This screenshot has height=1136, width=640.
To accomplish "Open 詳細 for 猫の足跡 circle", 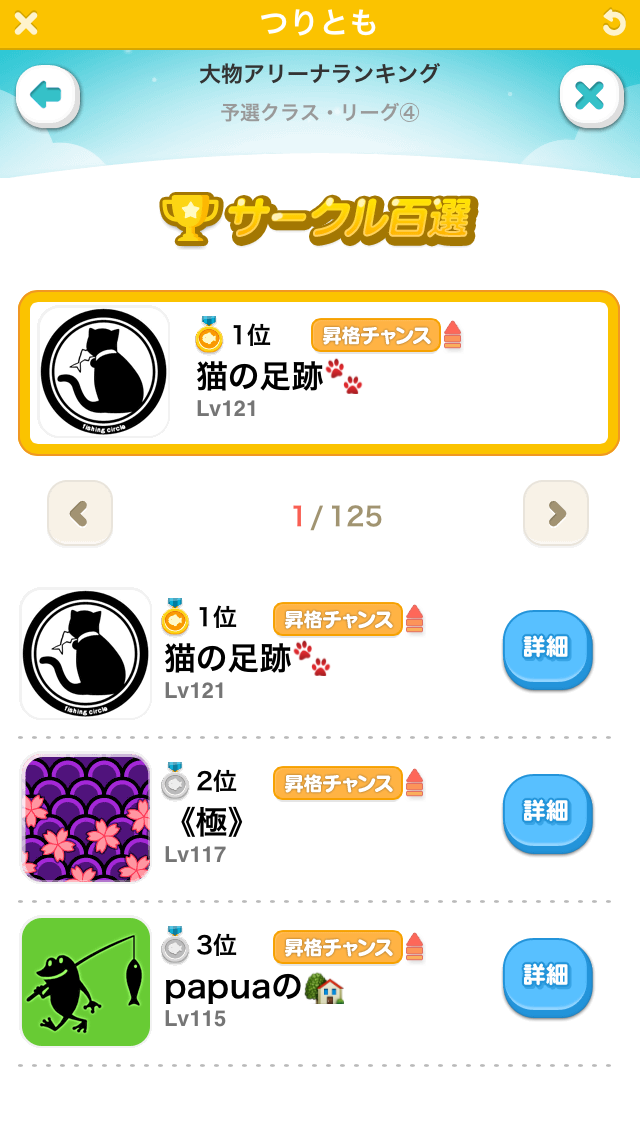I will [x=546, y=648].
